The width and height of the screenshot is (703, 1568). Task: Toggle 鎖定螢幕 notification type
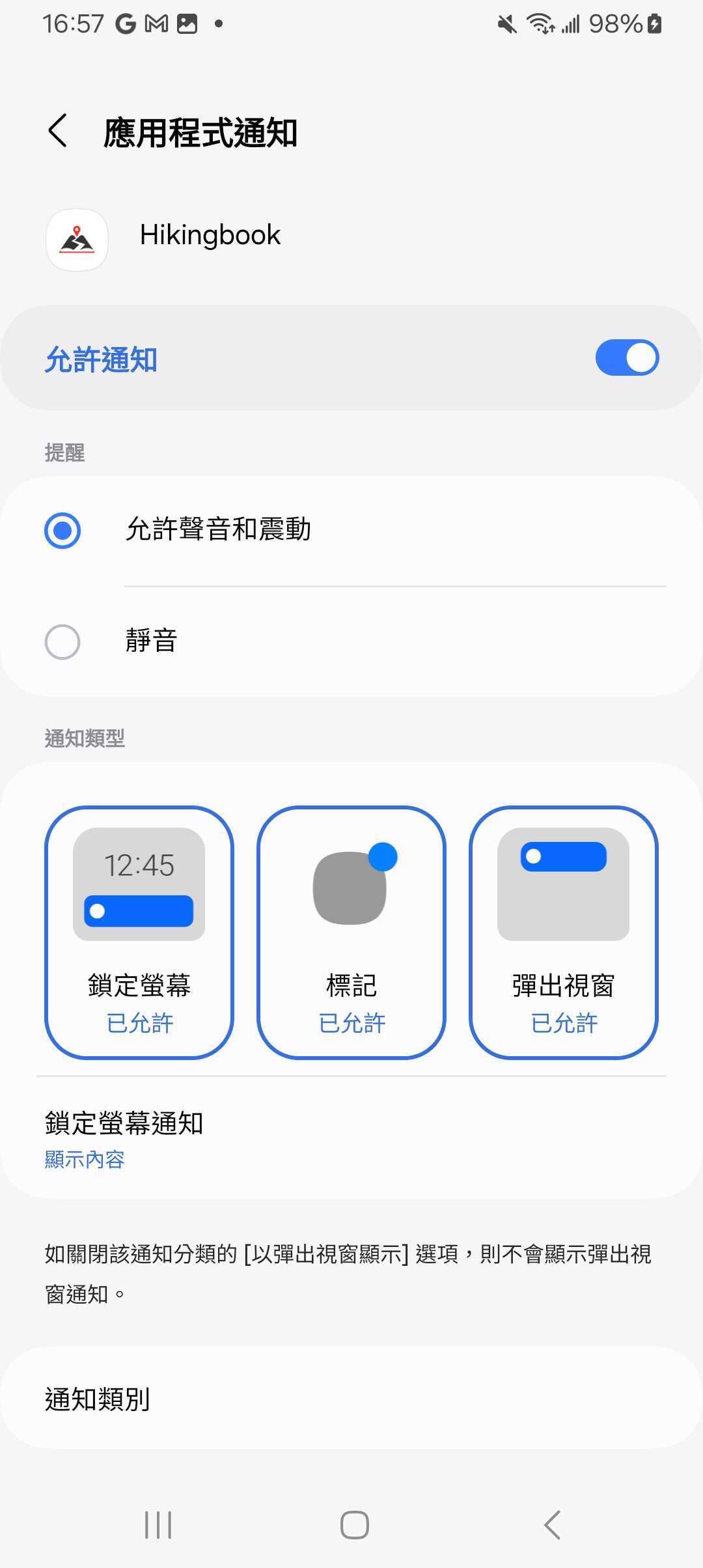click(x=139, y=932)
